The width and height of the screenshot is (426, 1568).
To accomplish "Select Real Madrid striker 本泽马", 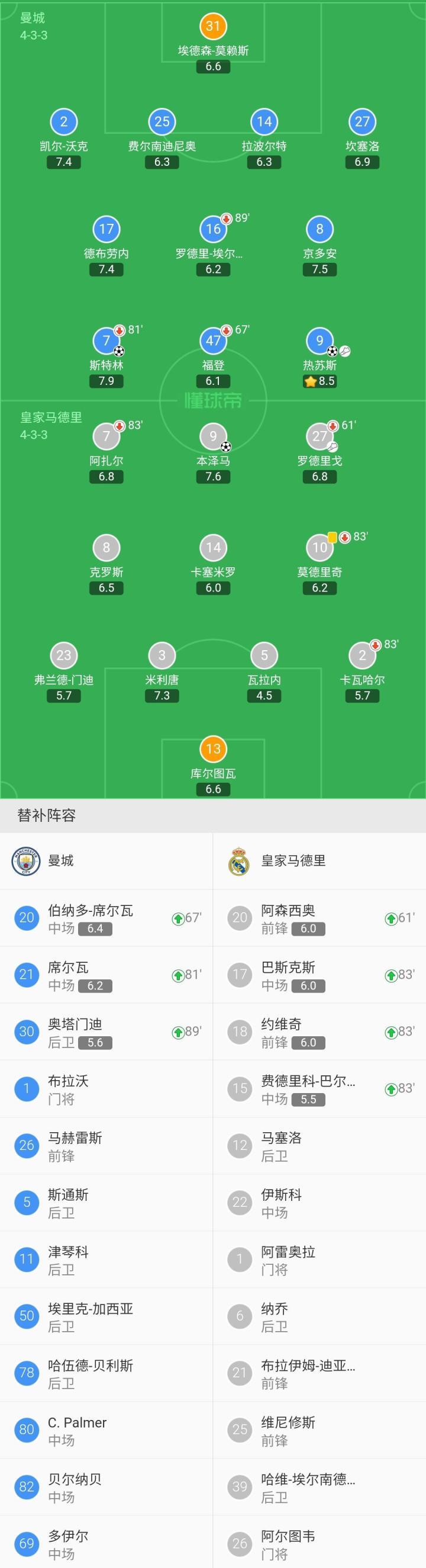I will point(213,436).
